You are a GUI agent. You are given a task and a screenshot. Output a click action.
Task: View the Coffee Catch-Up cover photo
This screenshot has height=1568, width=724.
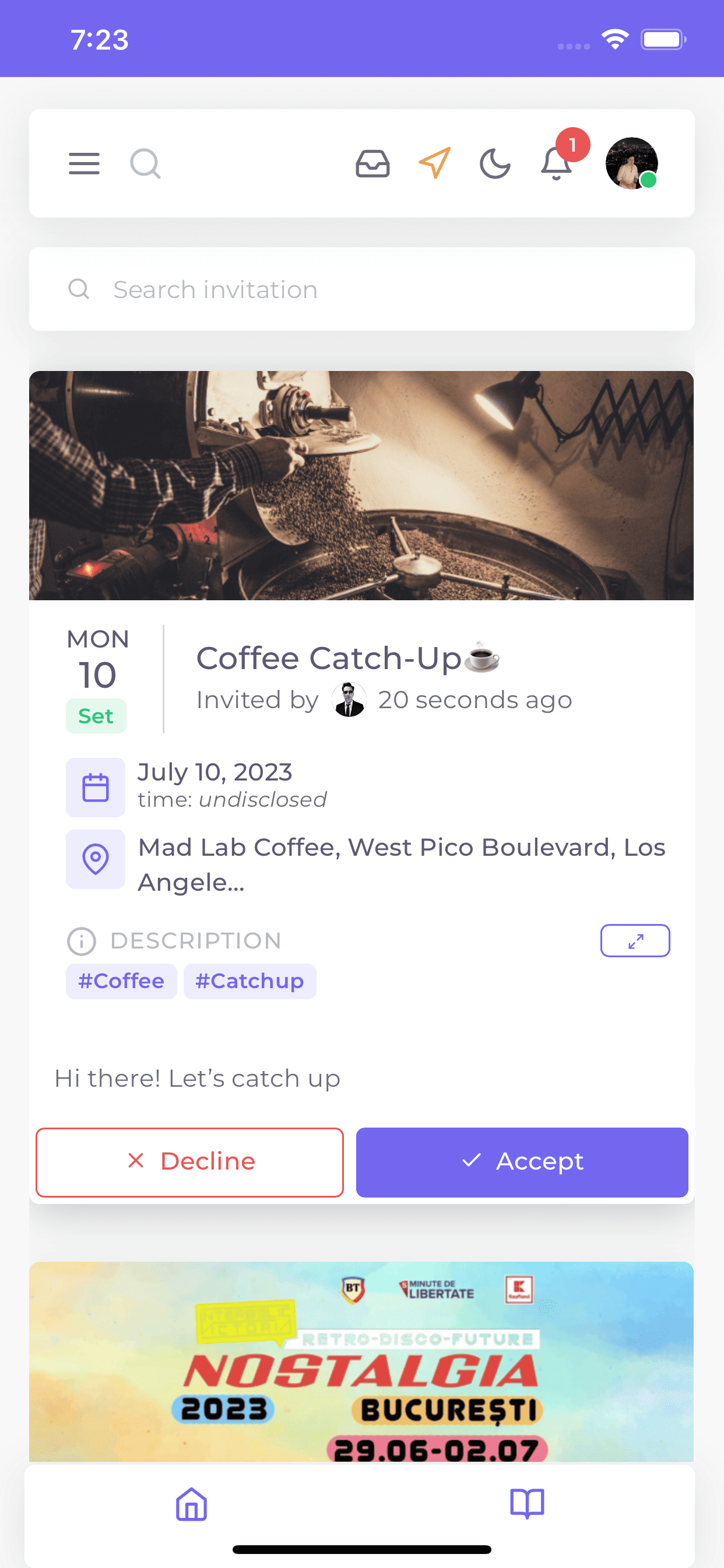tap(361, 485)
